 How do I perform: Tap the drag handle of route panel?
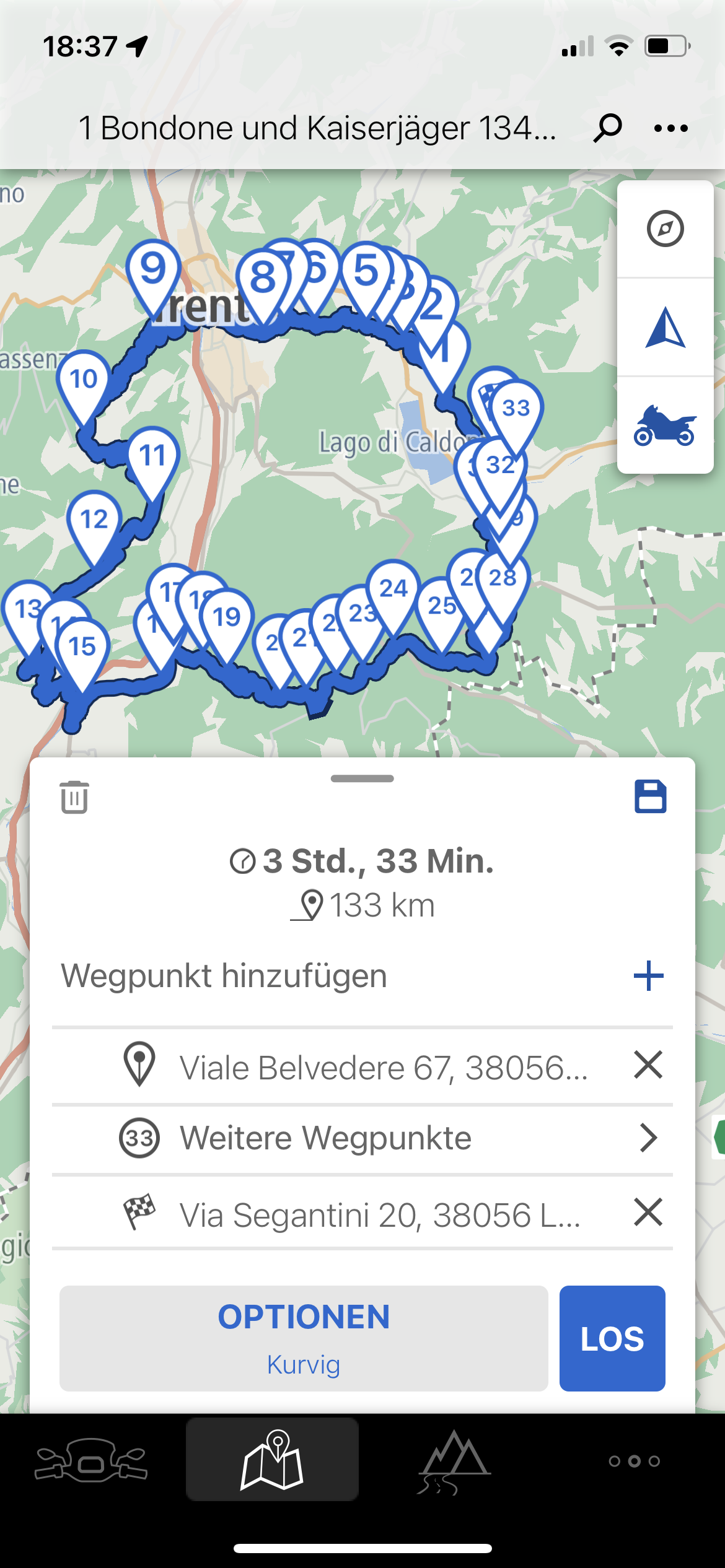pos(362,778)
